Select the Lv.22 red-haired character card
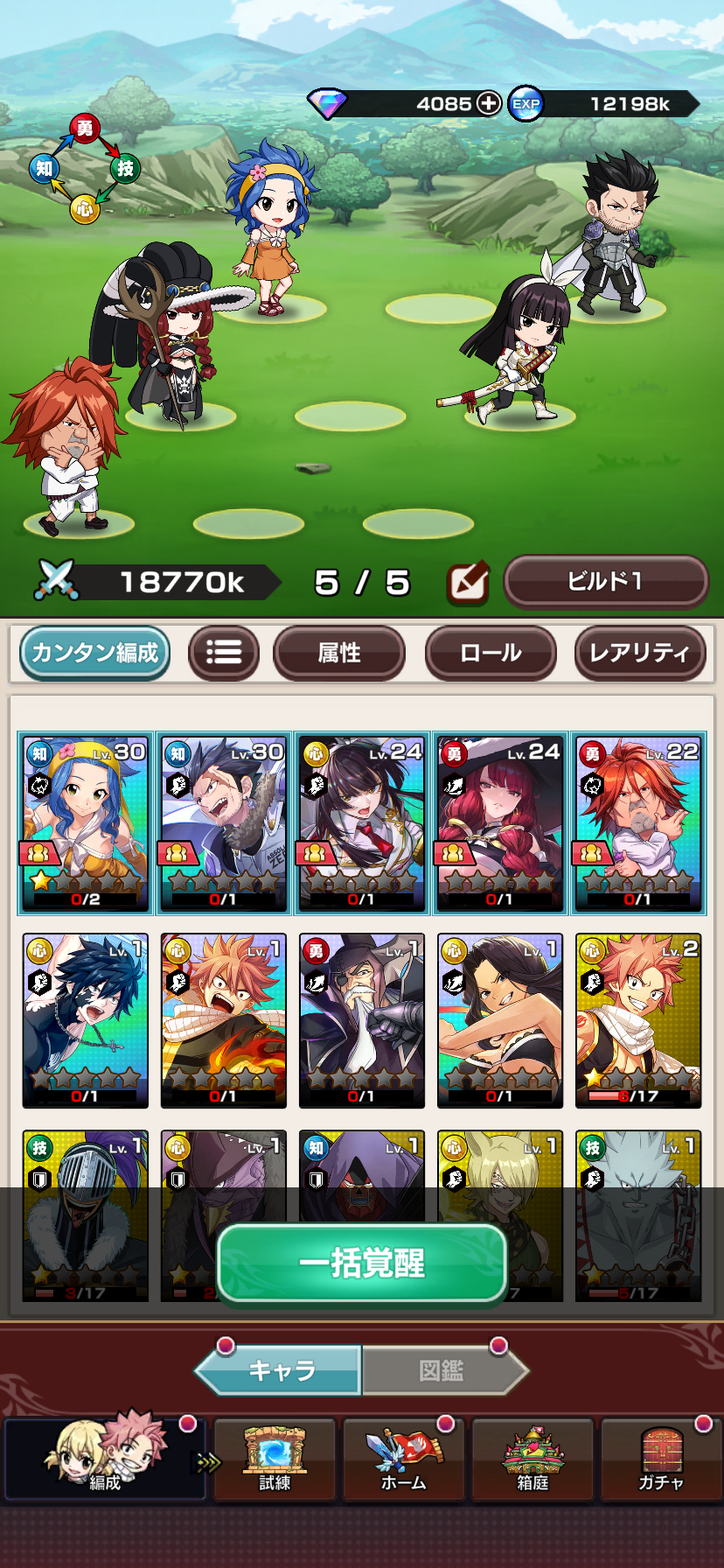 point(638,823)
